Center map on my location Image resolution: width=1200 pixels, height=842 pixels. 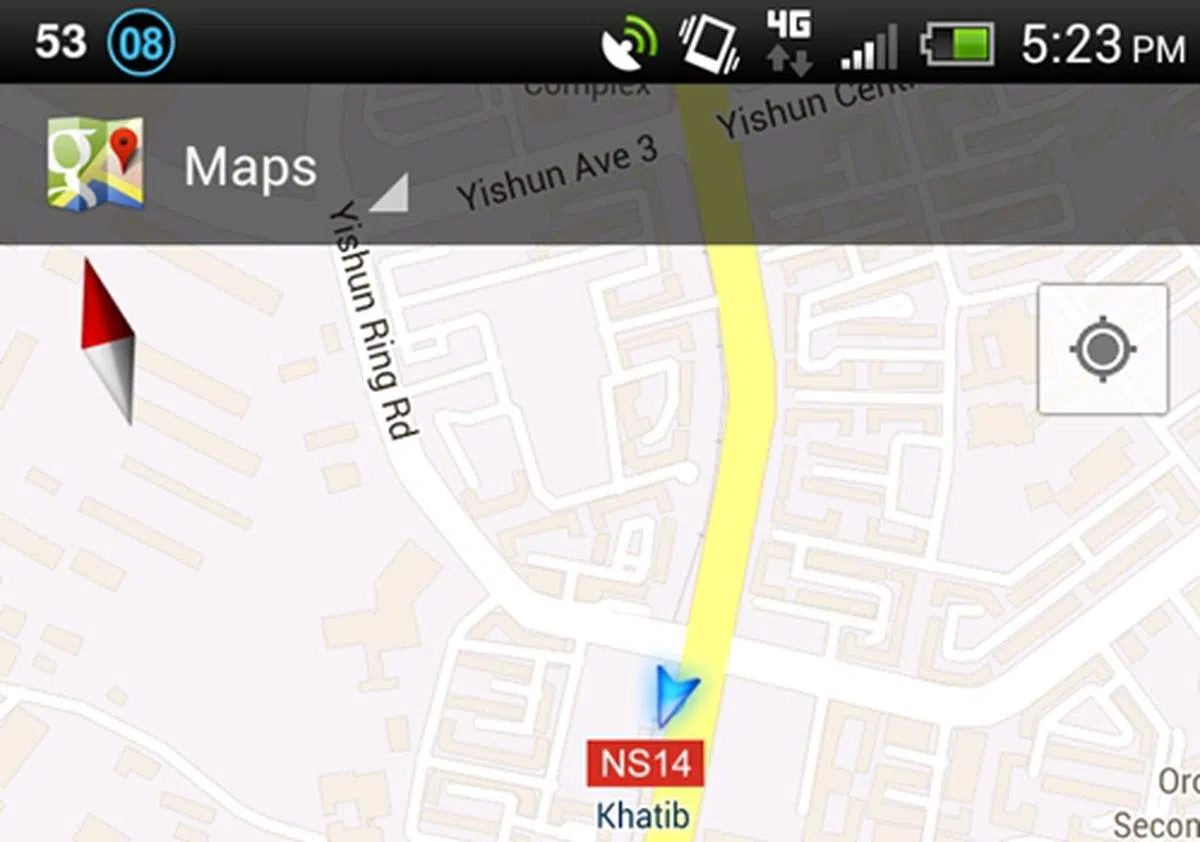click(1102, 349)
